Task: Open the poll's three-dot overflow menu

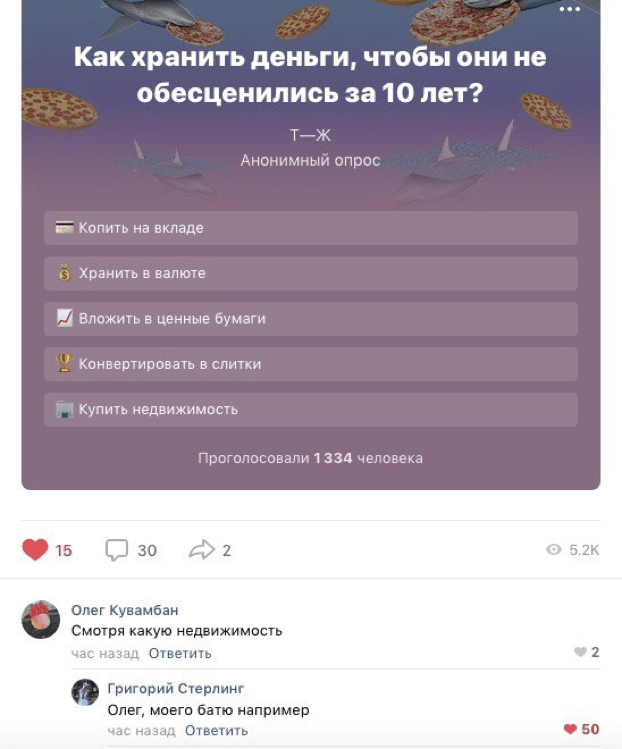Action: 569,9
